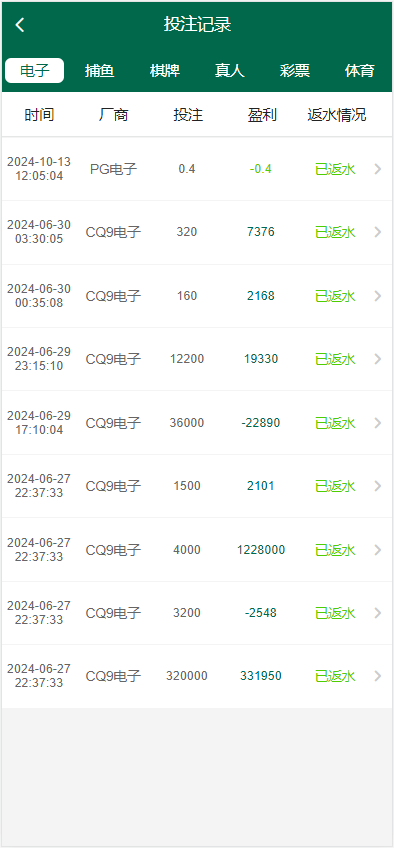Go back from the 投注记录 page
The image size is (394, 848).
[20, 25]
